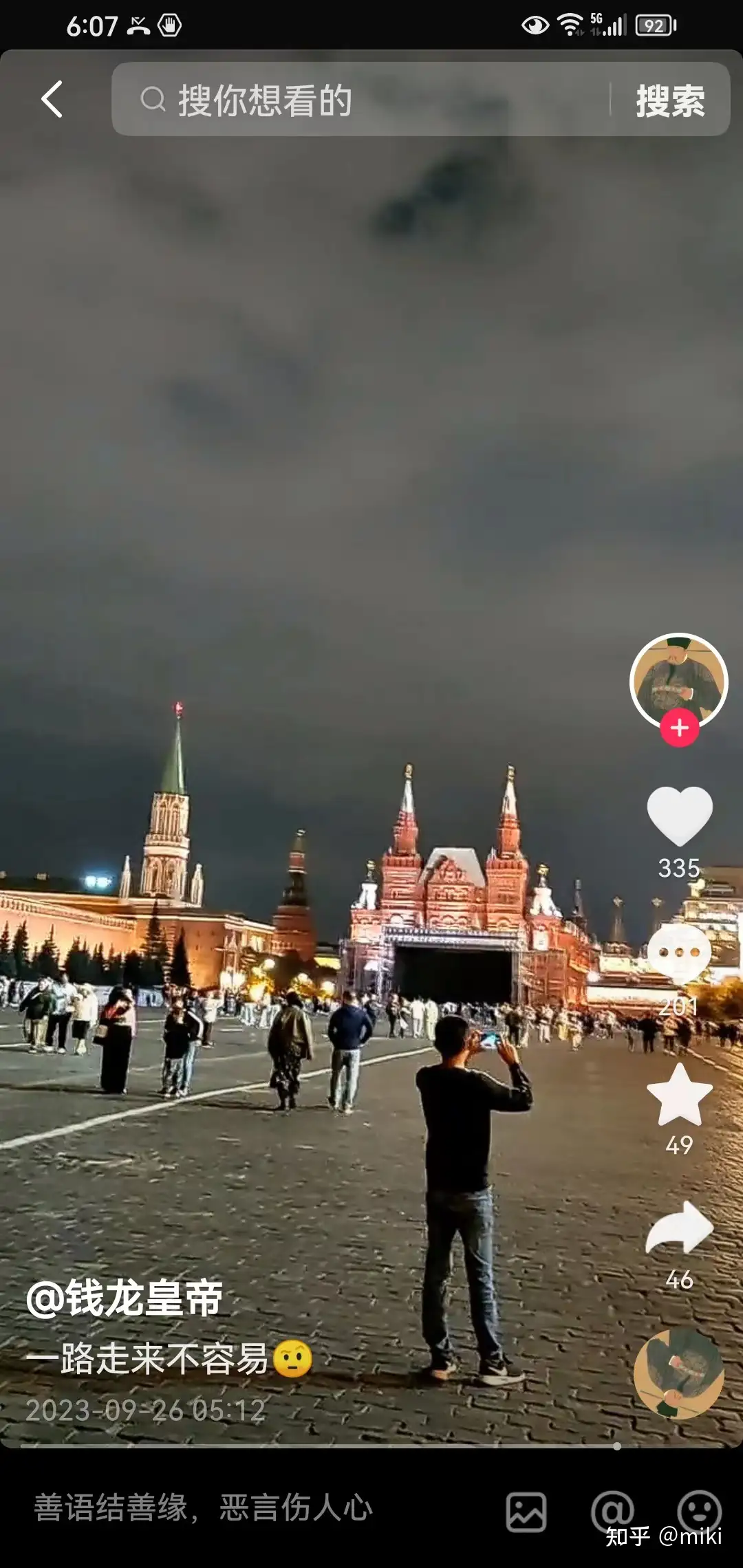Image resolution: width=743 pixels, height=1568 pixels.
Task: Open the rotating music disc
Action: point(678,1373)
